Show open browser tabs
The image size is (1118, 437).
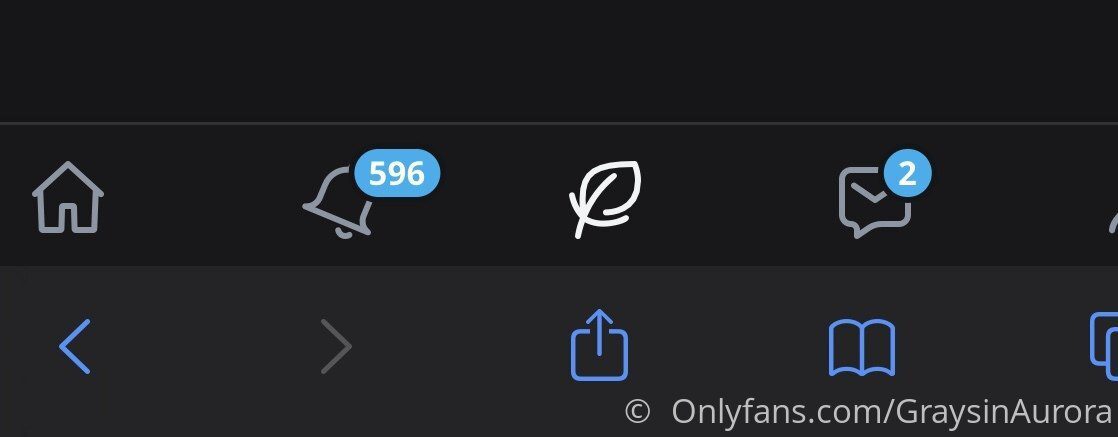click(x=1104, y=346)
